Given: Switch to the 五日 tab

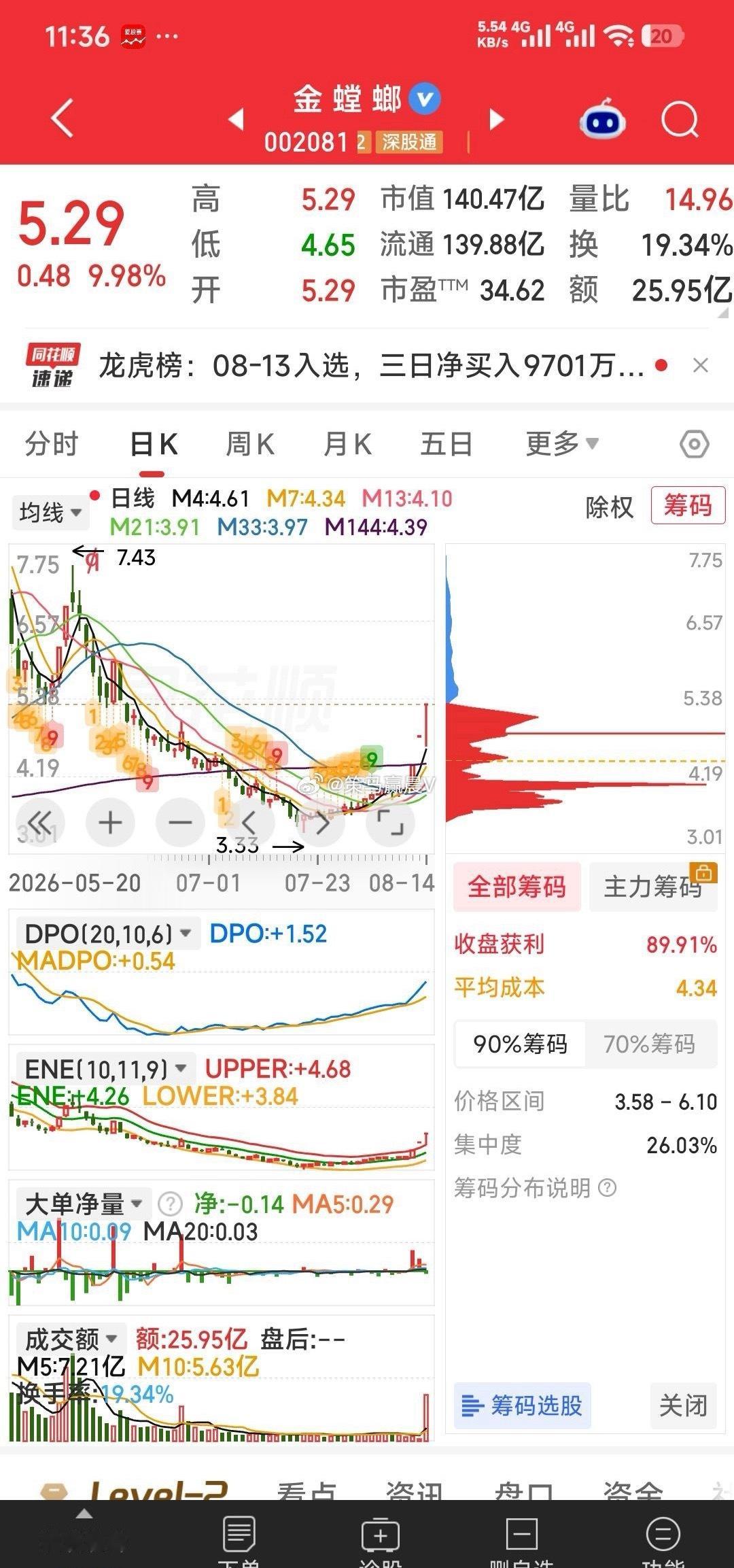Looking at the screenshot, I should (x=447, y=444).
